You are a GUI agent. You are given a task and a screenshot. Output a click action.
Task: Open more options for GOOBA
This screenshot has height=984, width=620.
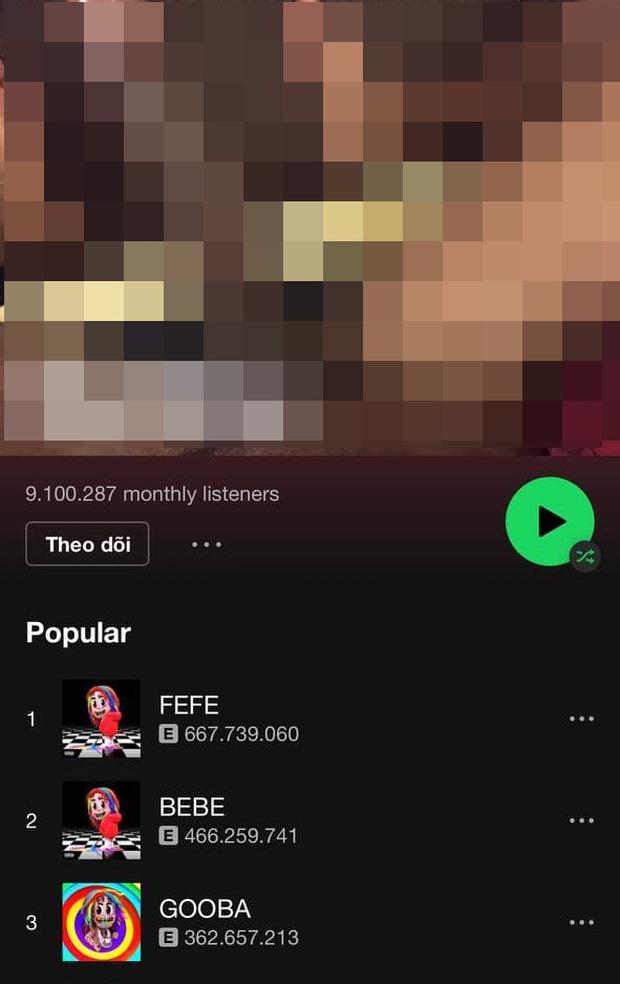point(581,923)
